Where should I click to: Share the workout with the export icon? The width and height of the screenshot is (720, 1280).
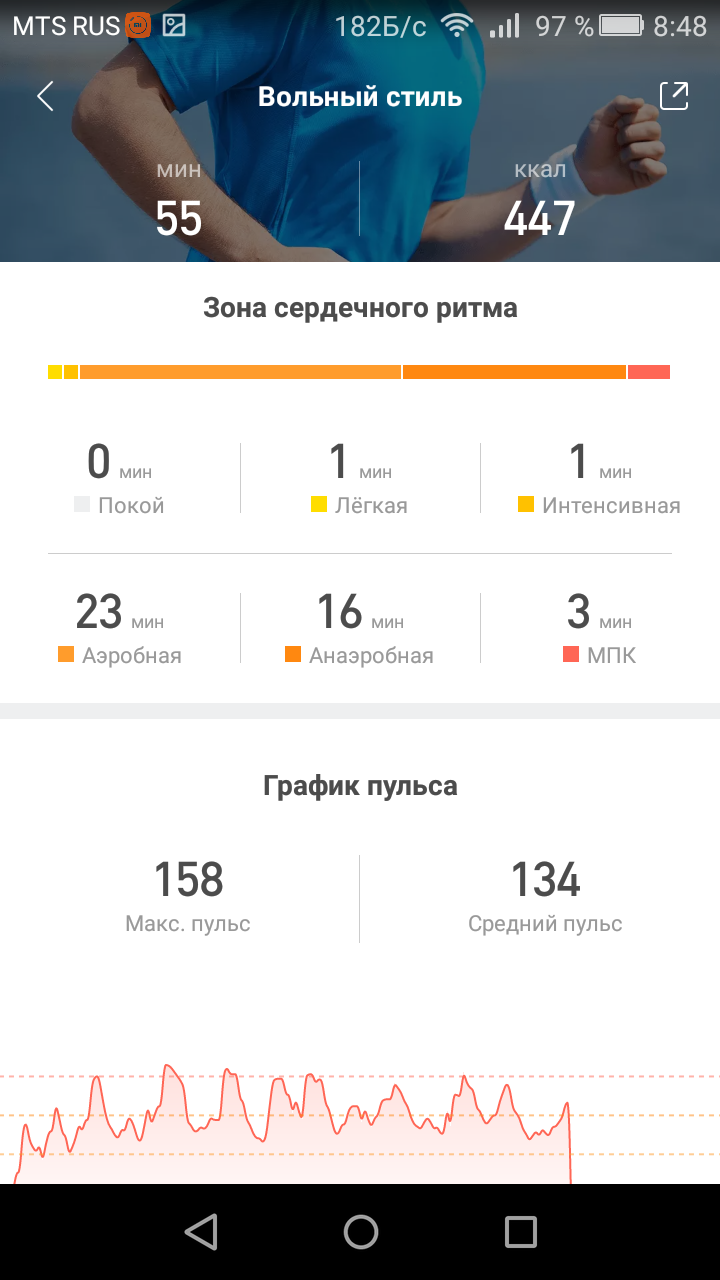pyautogui.click(x=674, y=96)
